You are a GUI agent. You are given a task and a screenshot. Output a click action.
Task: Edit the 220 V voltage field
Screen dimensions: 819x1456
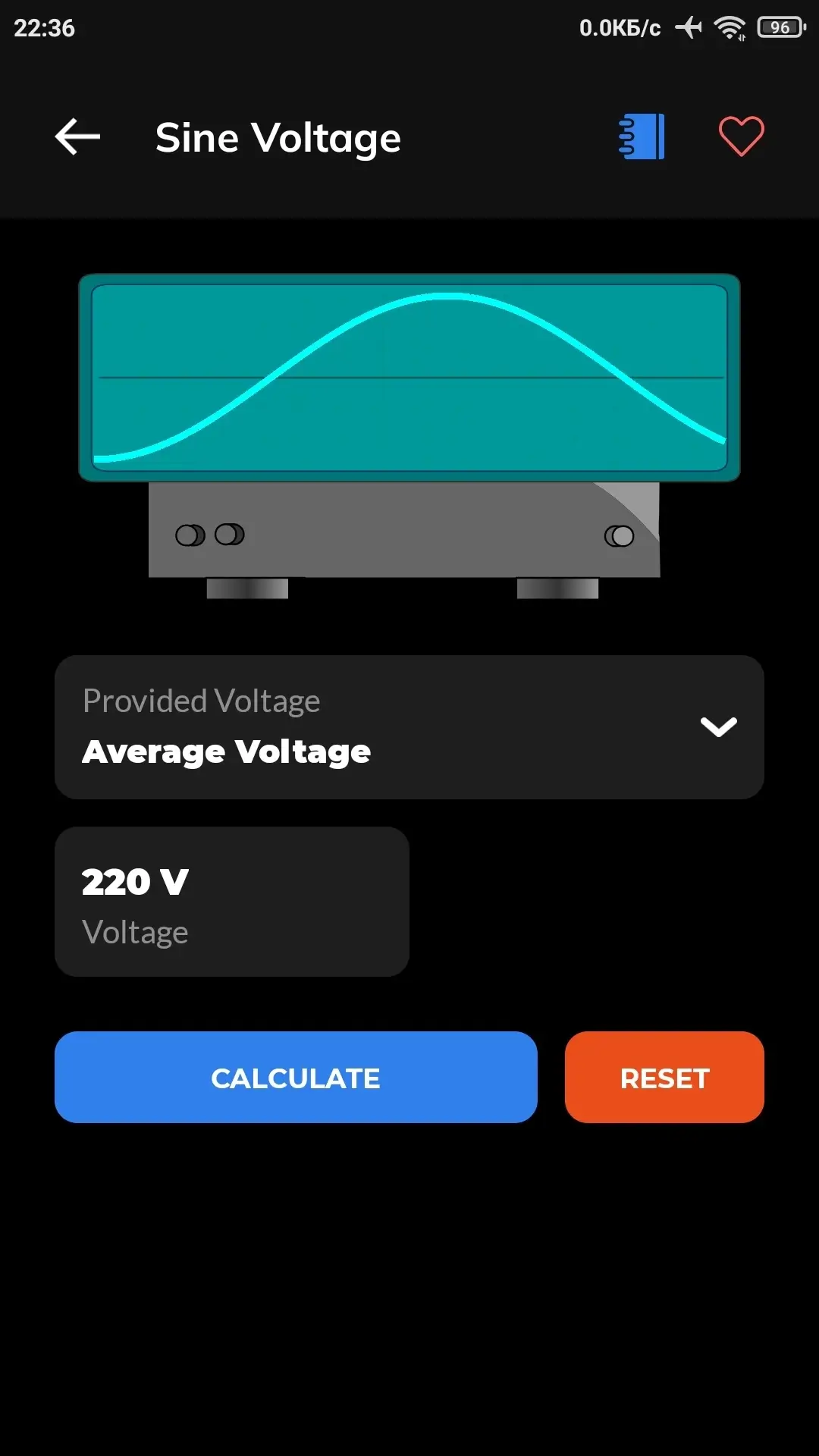tap(231, 902)
